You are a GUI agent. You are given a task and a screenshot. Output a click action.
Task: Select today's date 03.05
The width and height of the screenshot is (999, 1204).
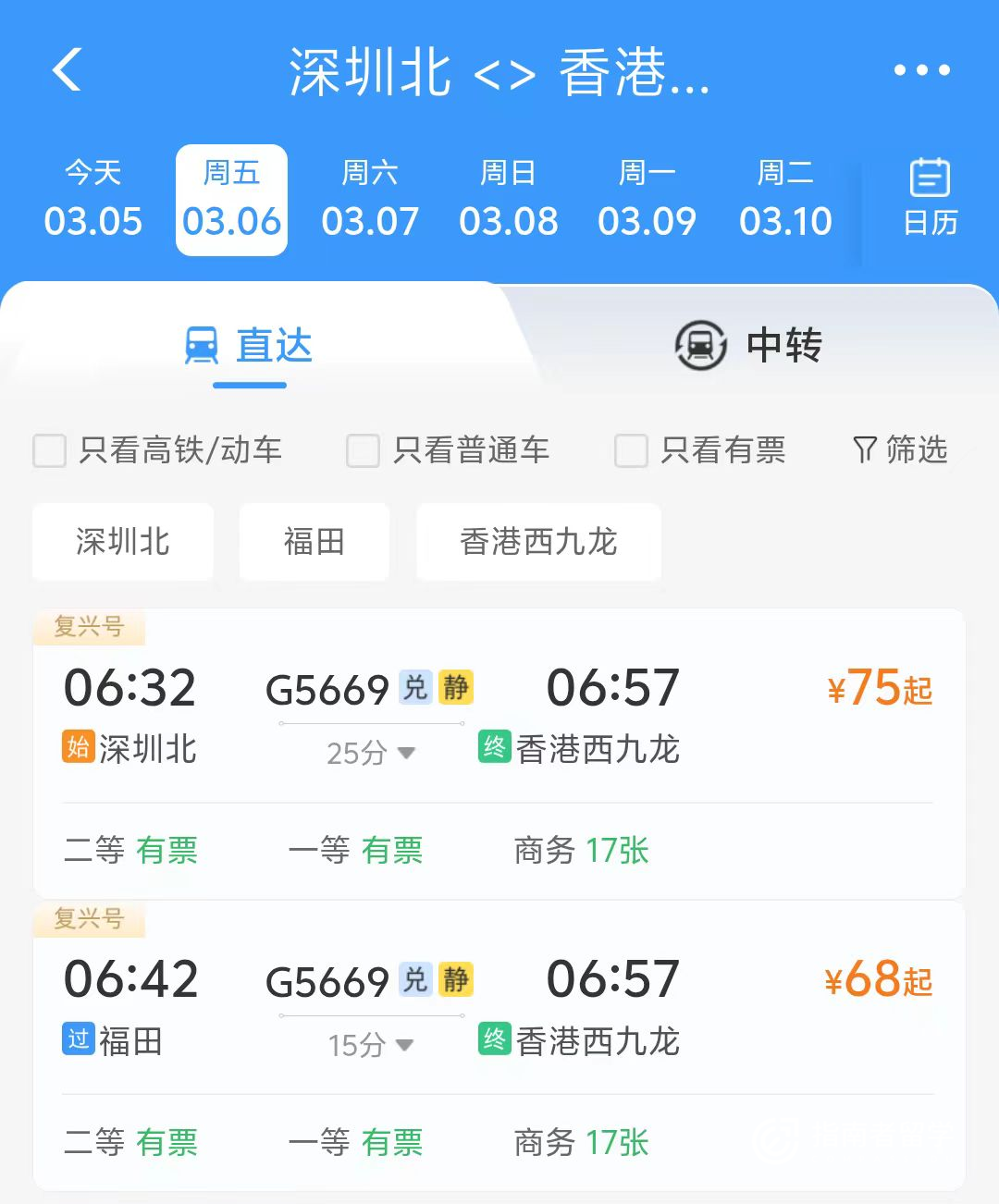(92, 200)
